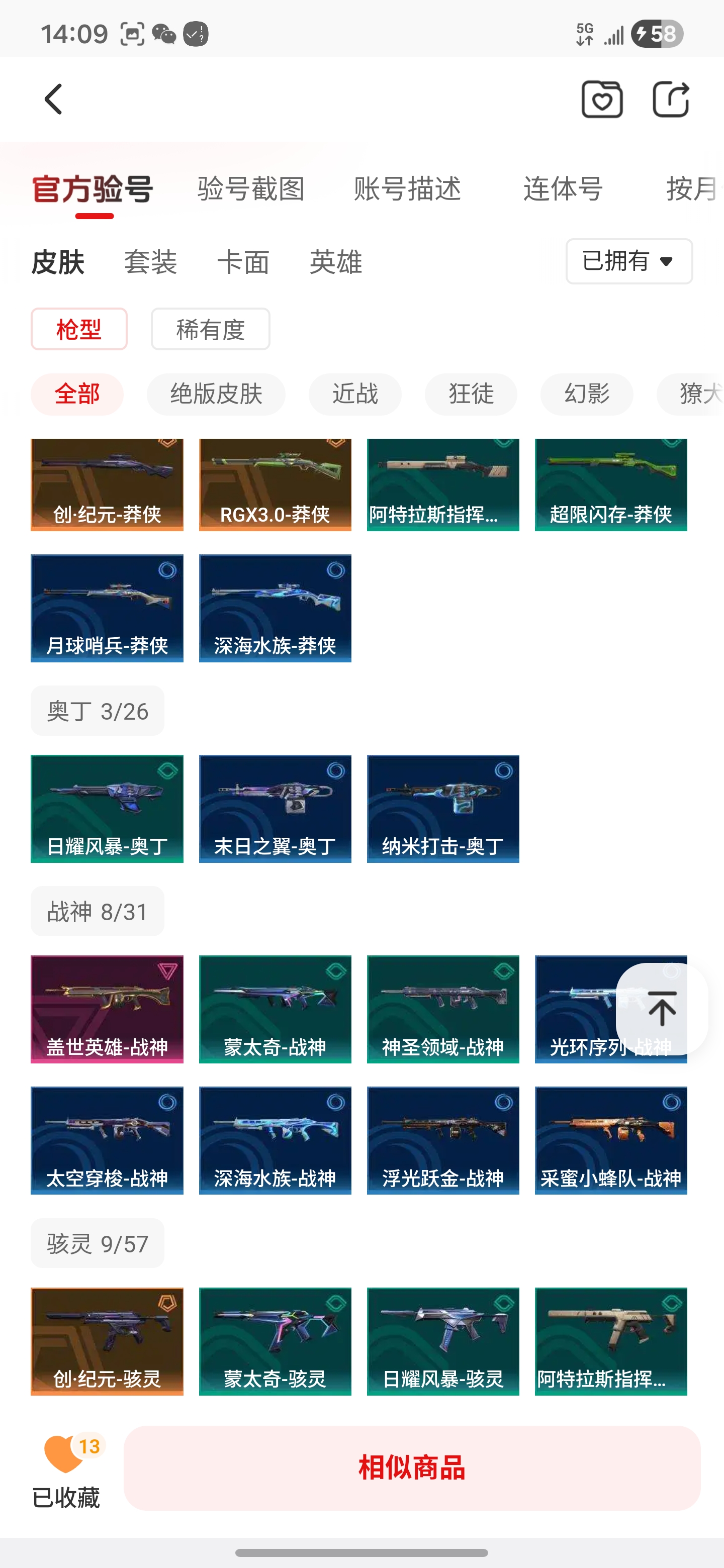Open the favorites folder icon
This screenshot has height=1568, width=724.
point(602,99)
